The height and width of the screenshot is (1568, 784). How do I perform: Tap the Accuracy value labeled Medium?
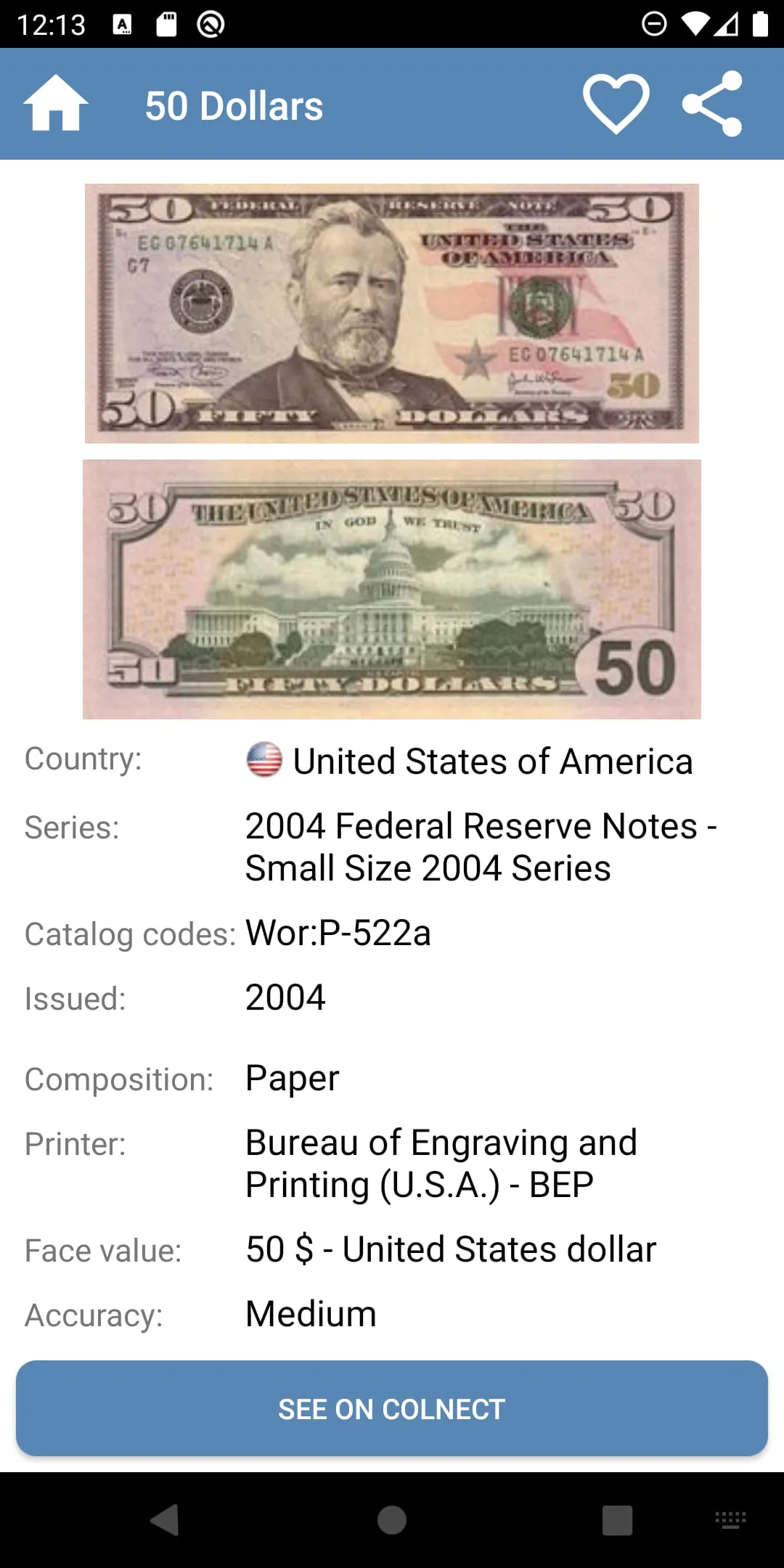pos(310,1314)
